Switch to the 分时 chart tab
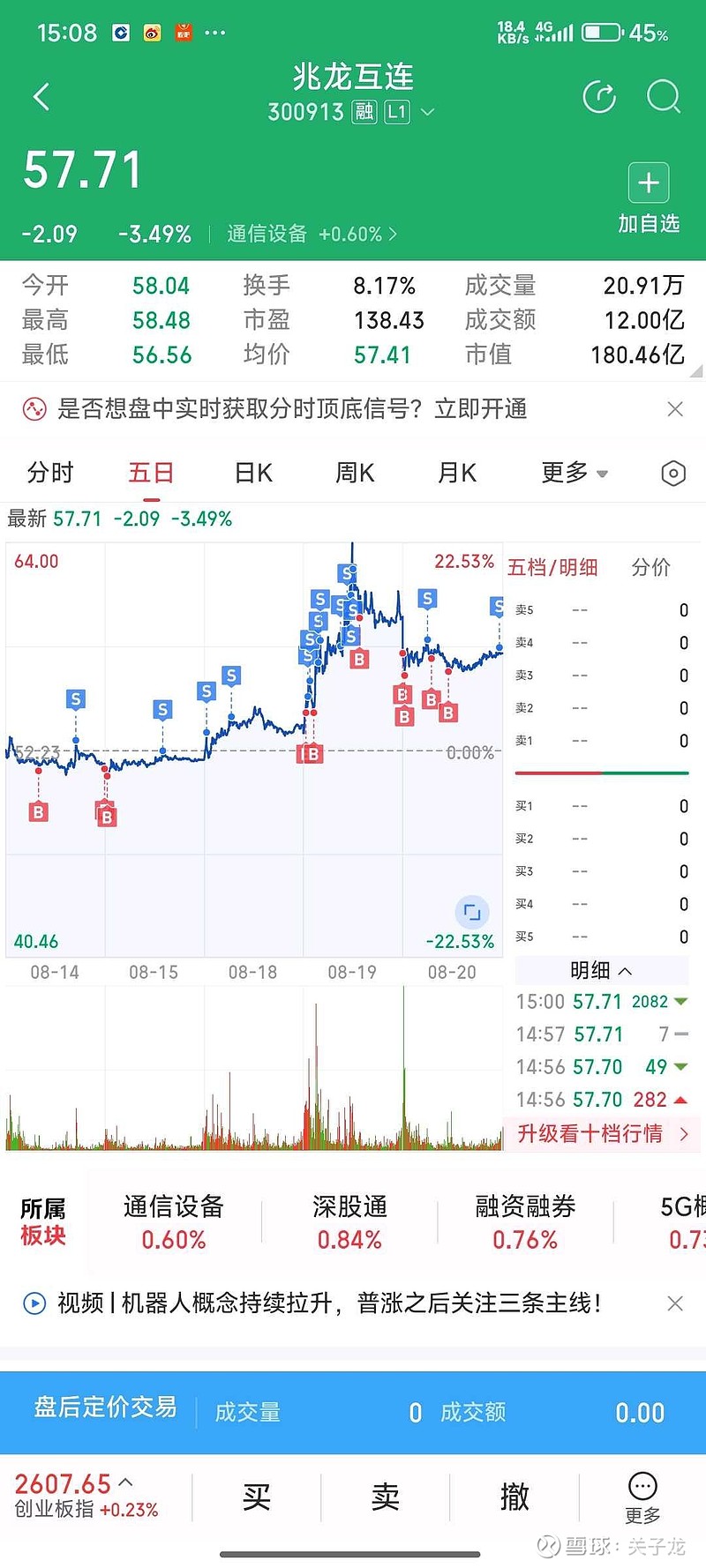706x1568 pixels. [50, 473]
